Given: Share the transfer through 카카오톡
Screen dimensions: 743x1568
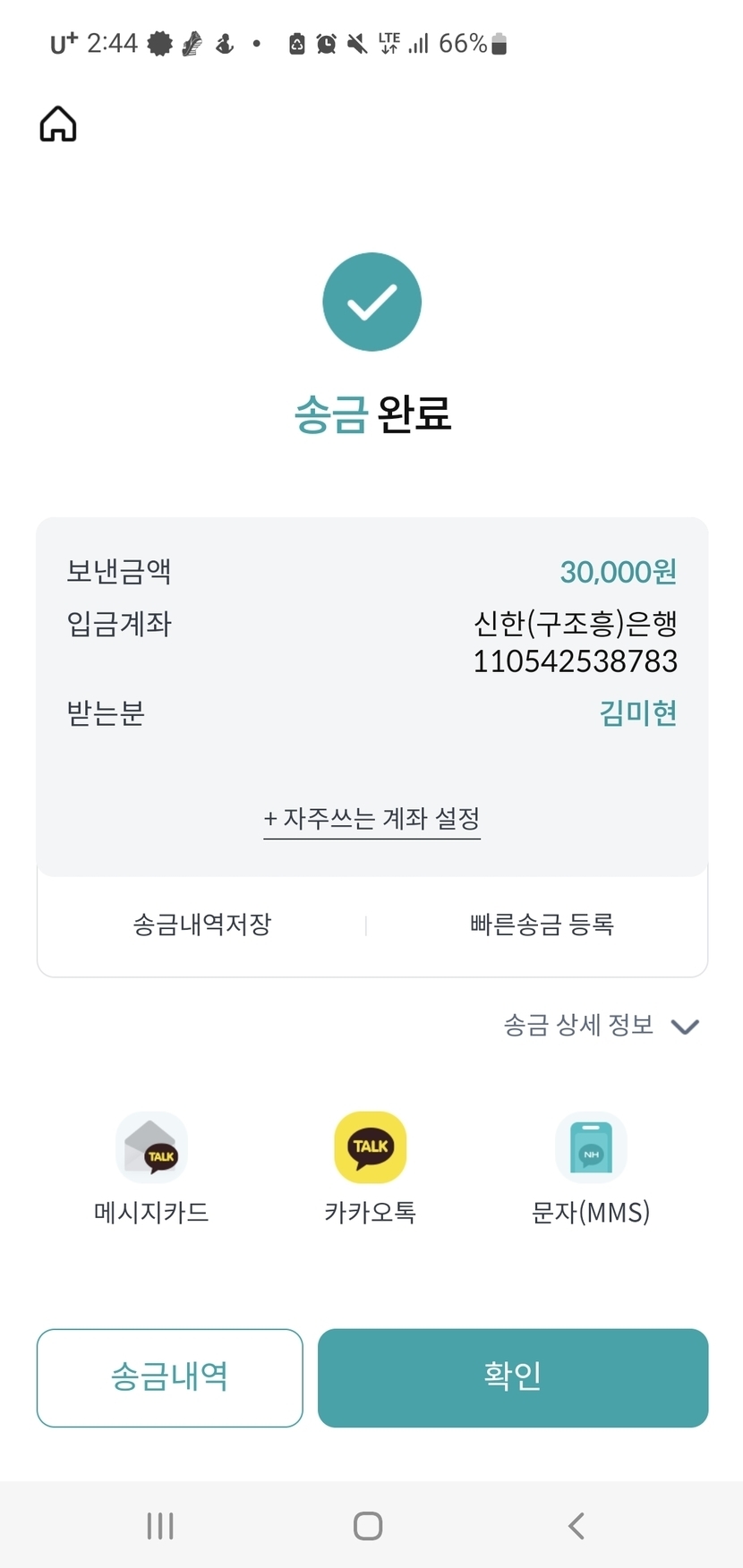Looking at the screenshot, I should pyautogui.click(x=370, y=1169).
